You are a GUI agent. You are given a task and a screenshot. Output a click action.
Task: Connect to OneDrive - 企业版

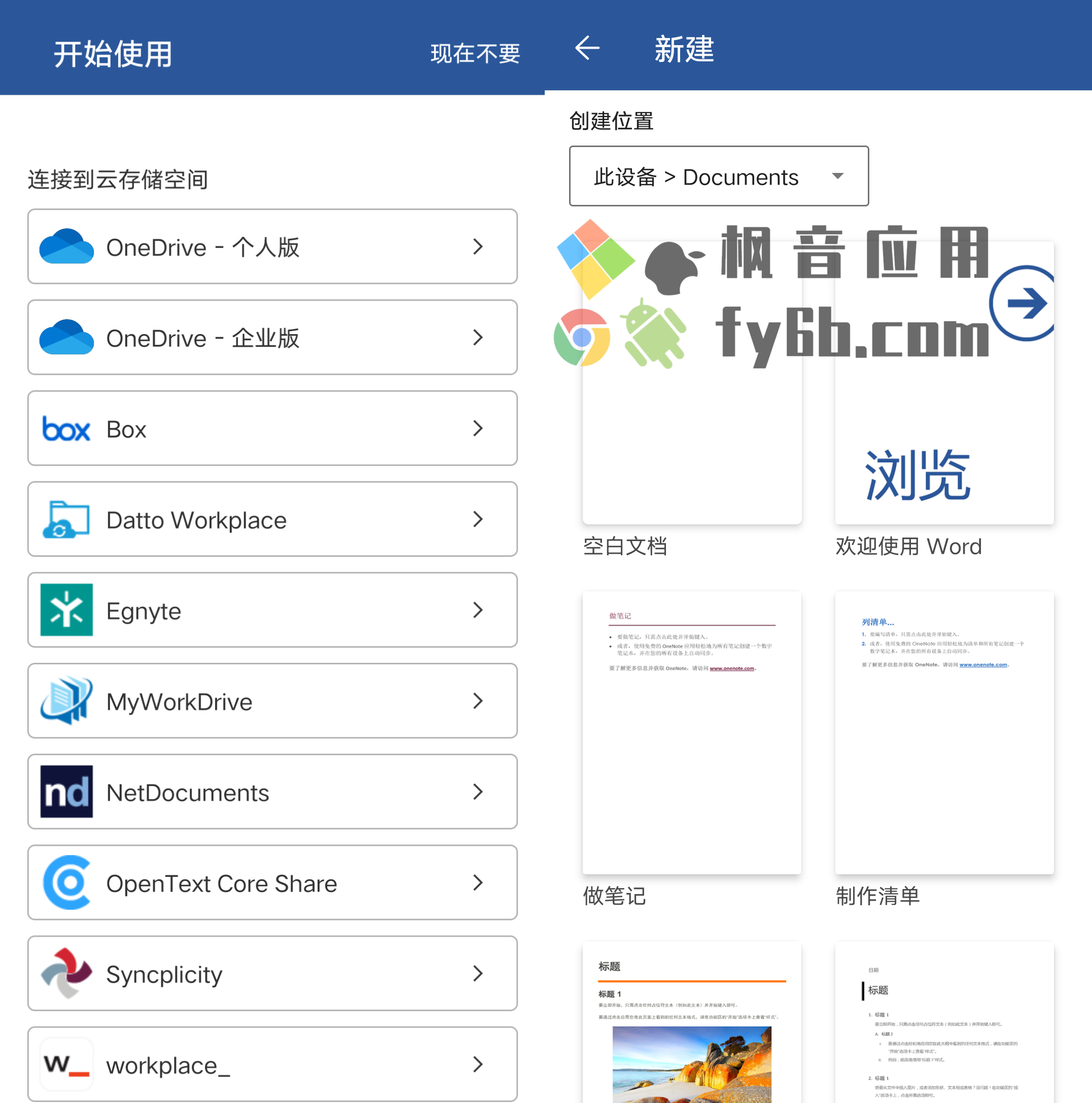pyautogui.click(x=272, y=337)
